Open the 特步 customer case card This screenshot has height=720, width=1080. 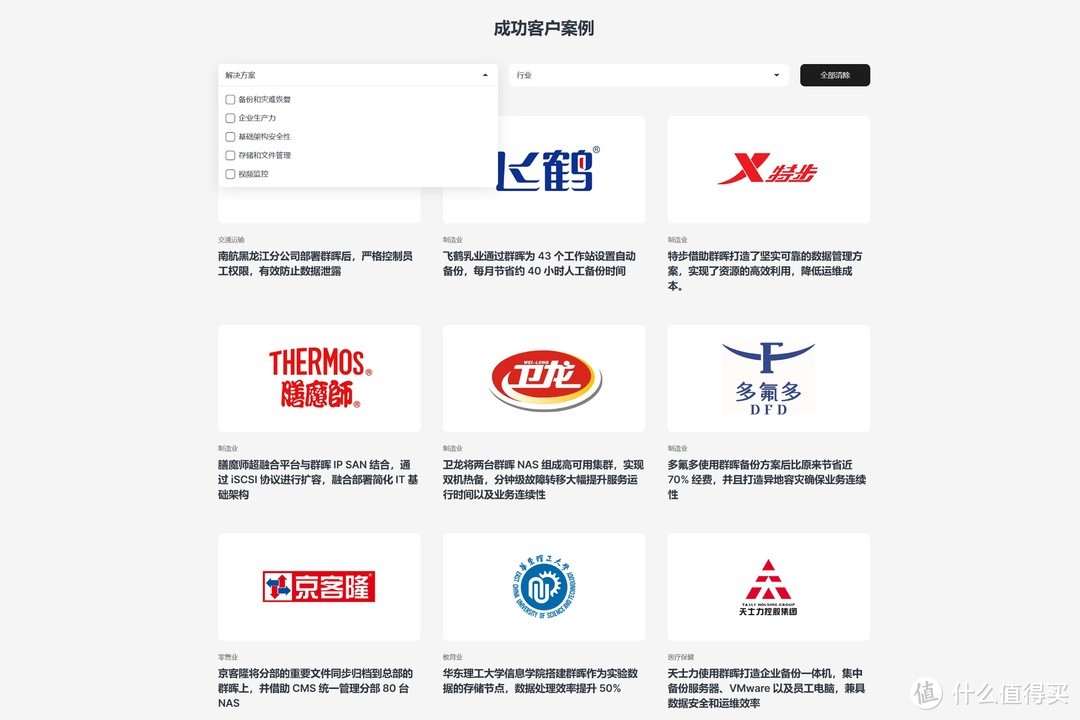click(x=768, y=170)
